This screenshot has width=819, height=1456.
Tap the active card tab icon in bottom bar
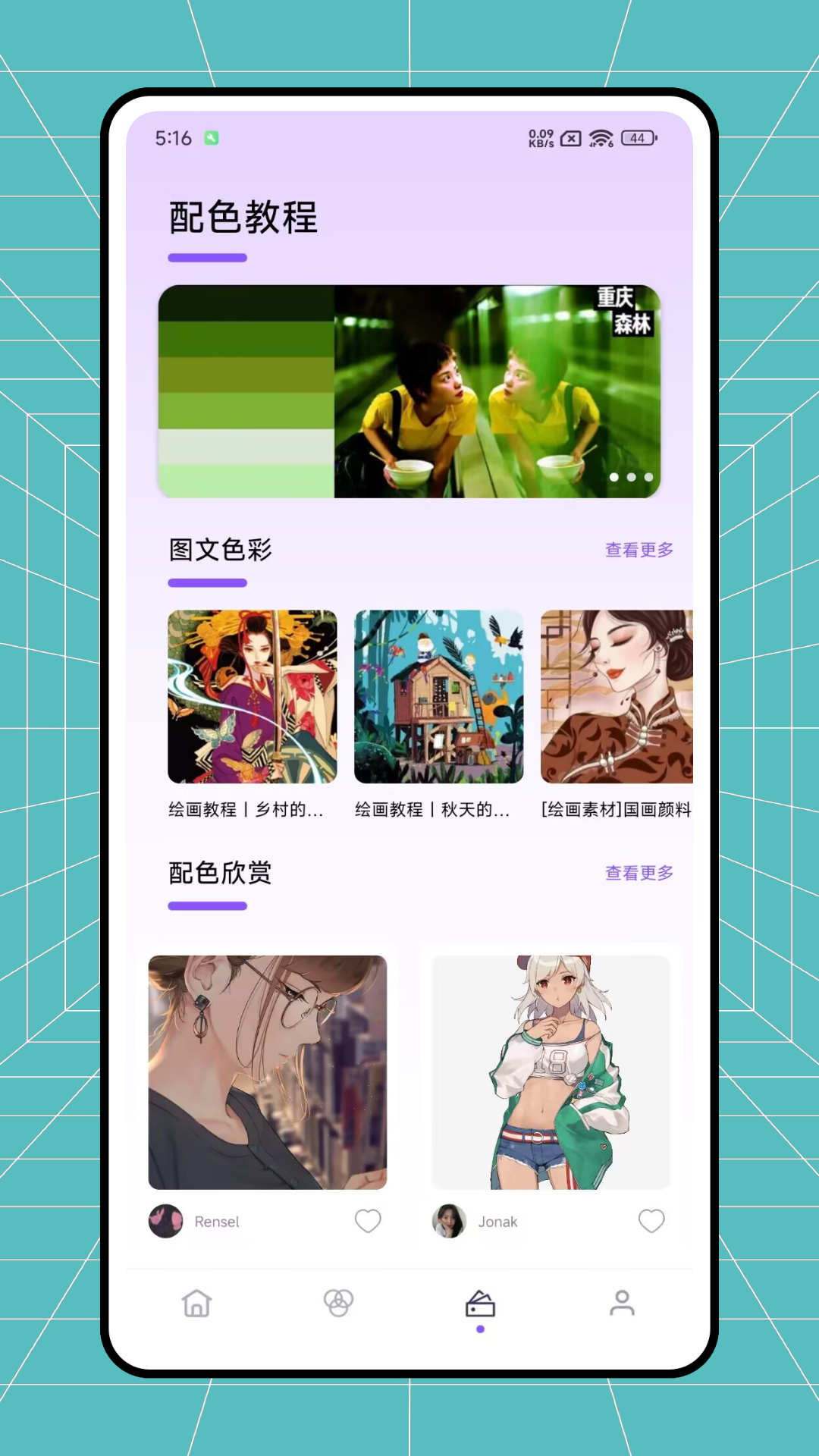(x=479, y=1301)
